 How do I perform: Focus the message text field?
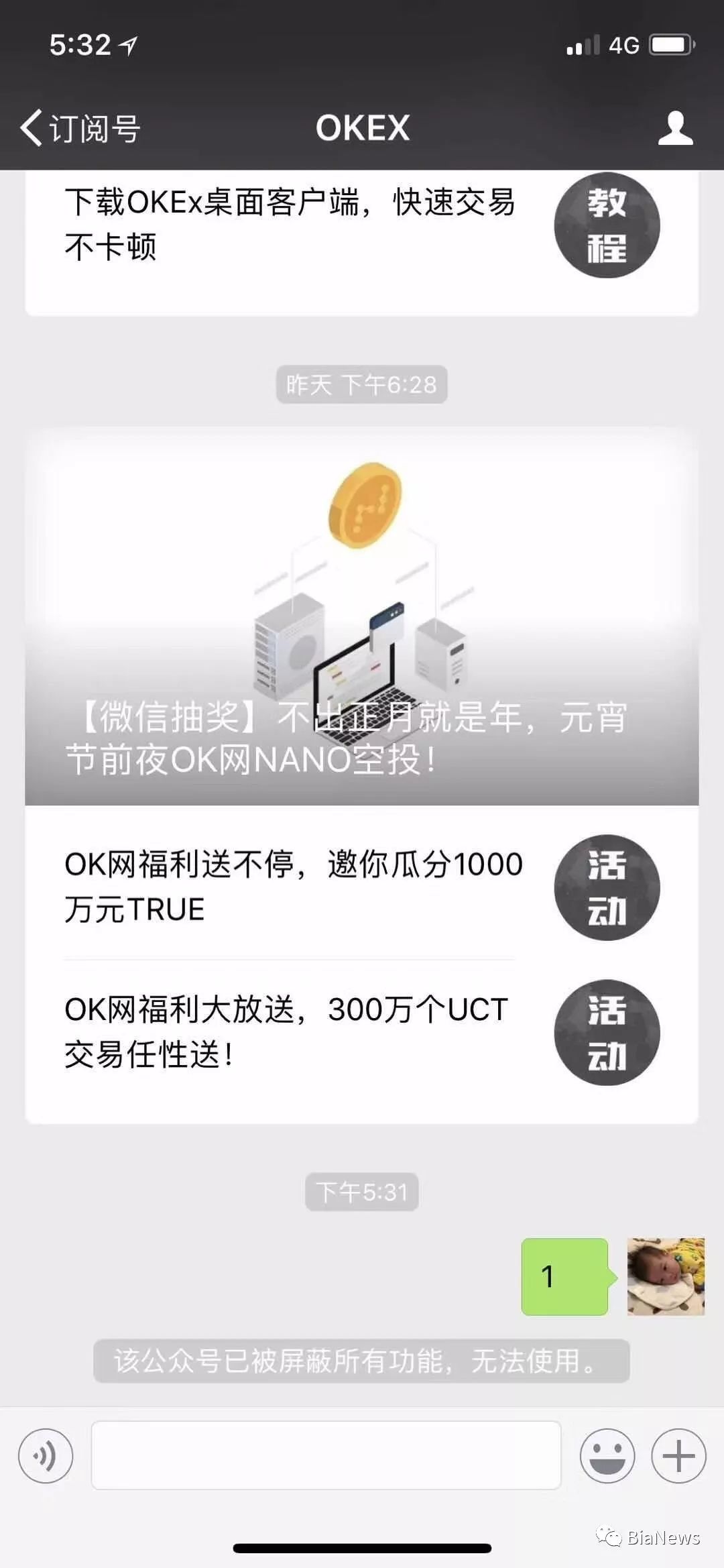tap(326, 1455)
